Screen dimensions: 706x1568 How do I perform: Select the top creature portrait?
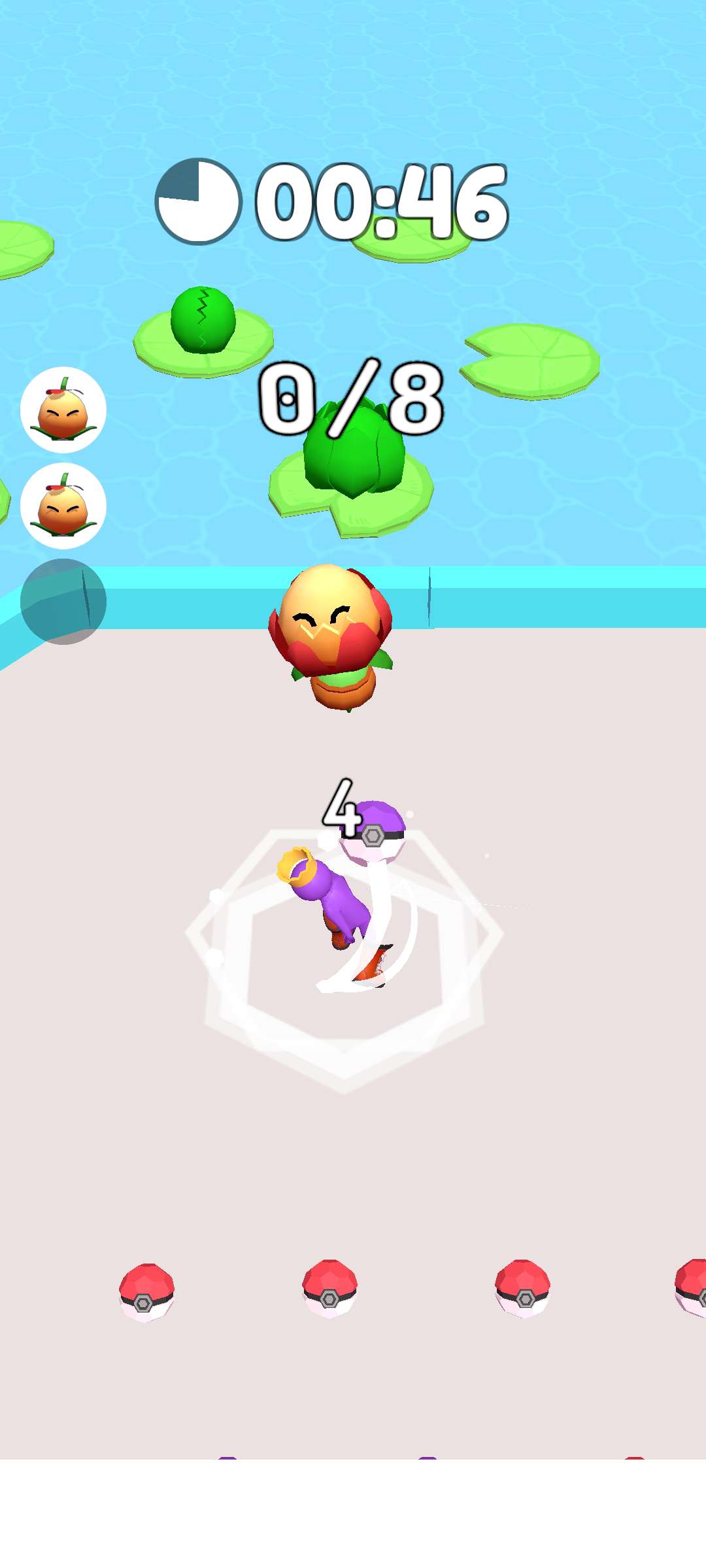coord(63,410)
